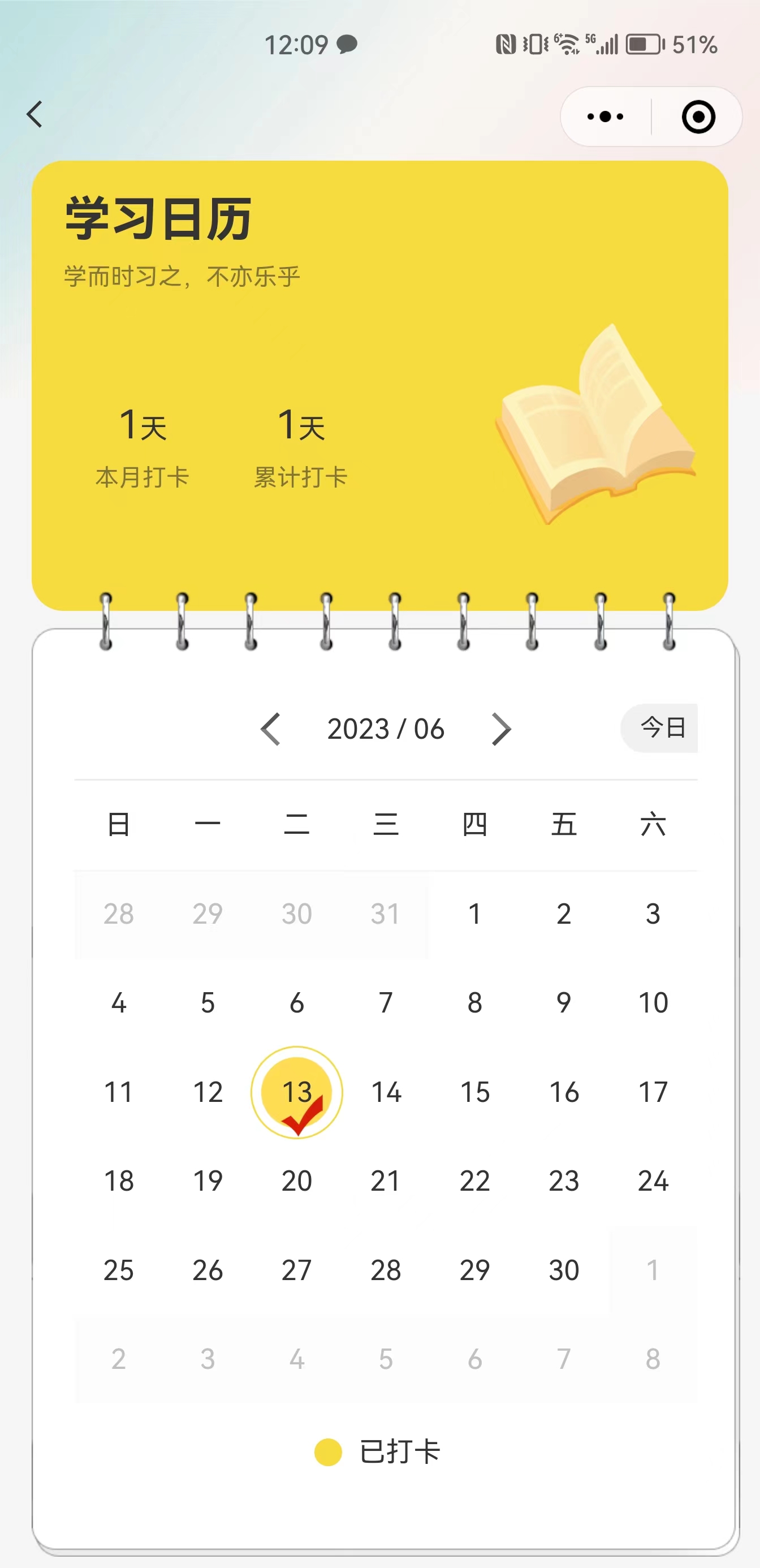Select June 30 on the calendar
760x1568 pixels.
pos(563,1270)
